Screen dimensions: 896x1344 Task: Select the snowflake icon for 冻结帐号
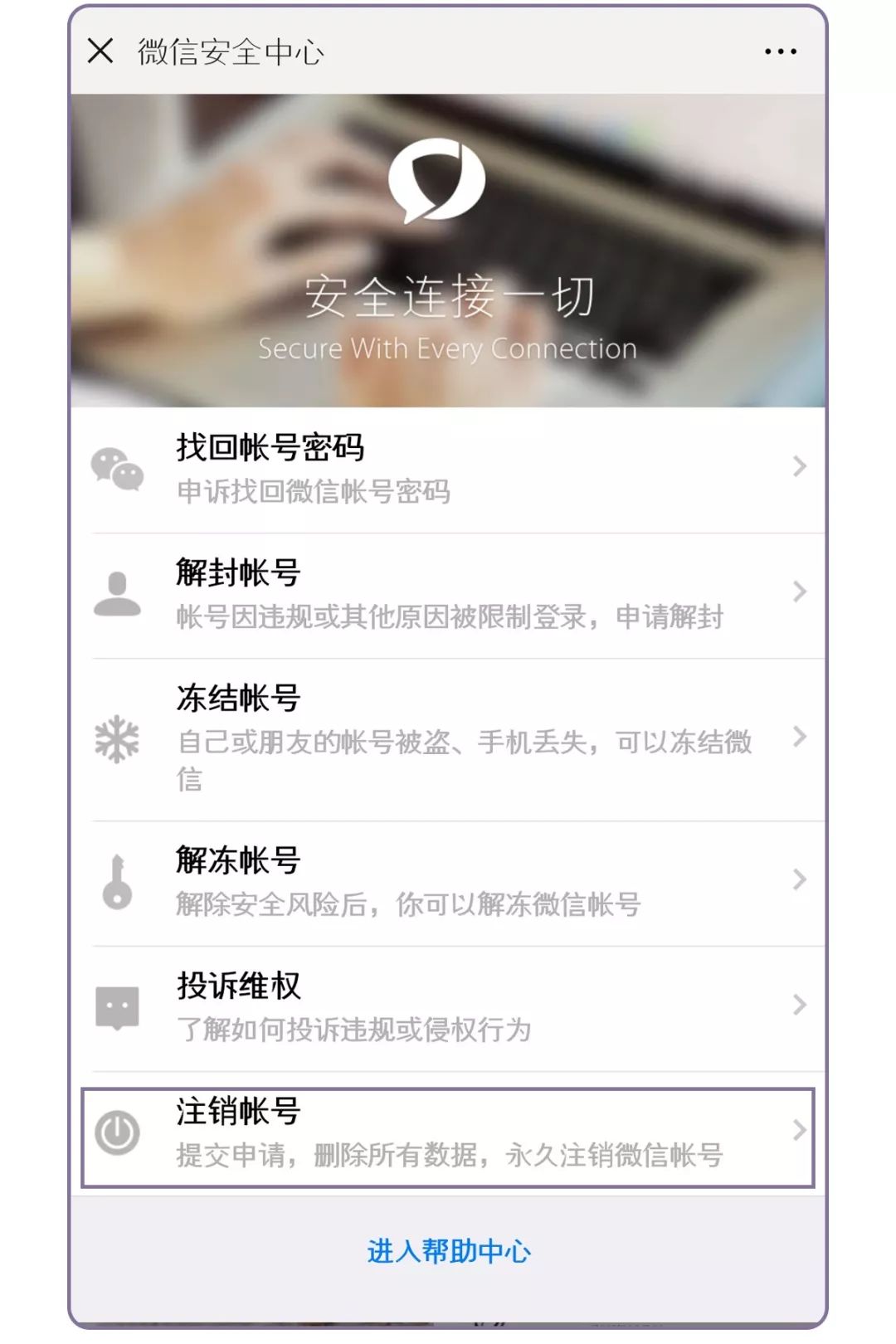coord(118,738)
